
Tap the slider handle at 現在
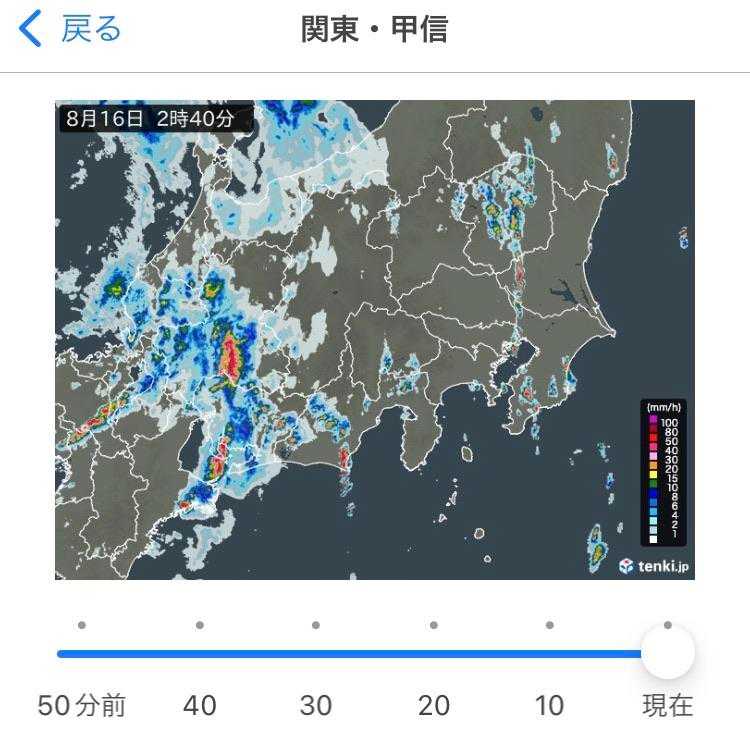668,652
